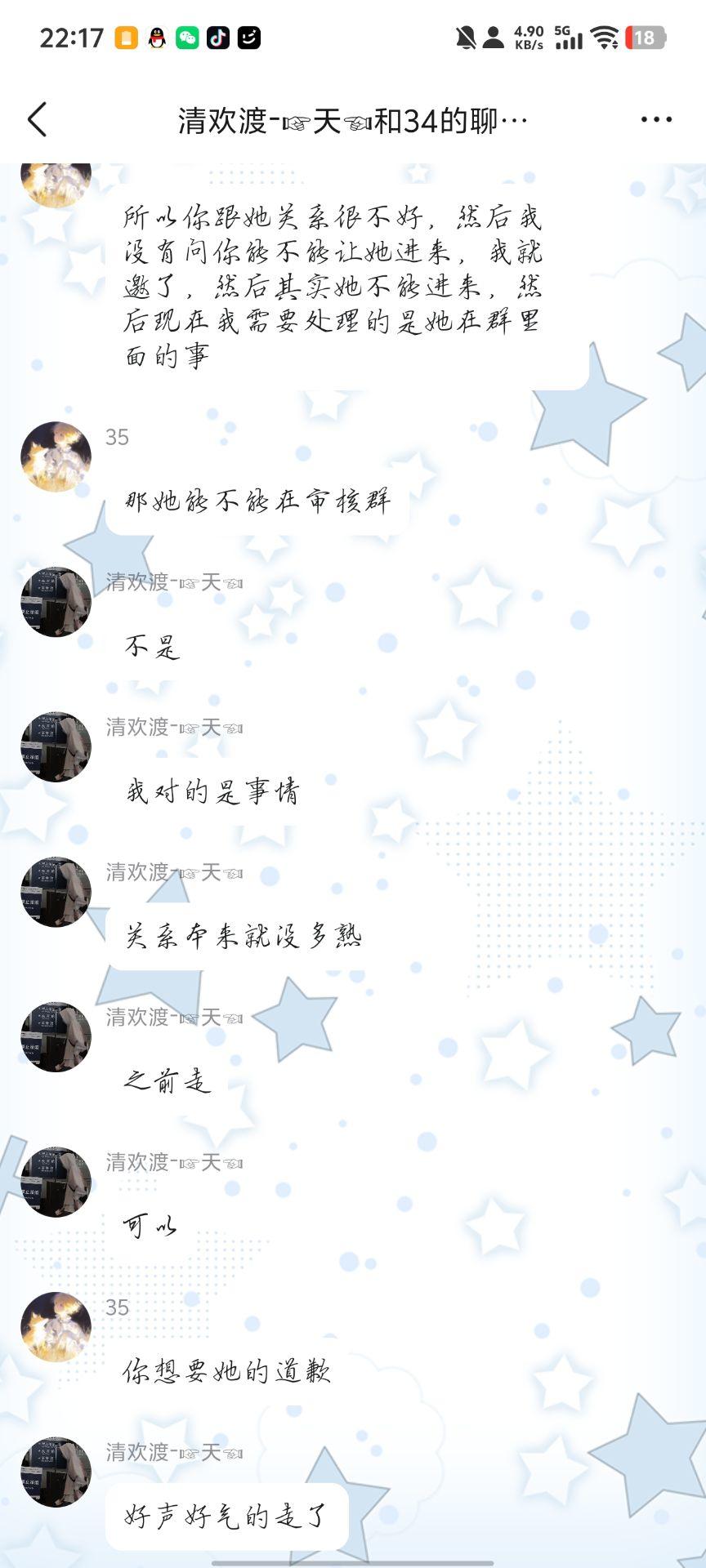Tap the smiley app icon in status bar

click(249, 37)
